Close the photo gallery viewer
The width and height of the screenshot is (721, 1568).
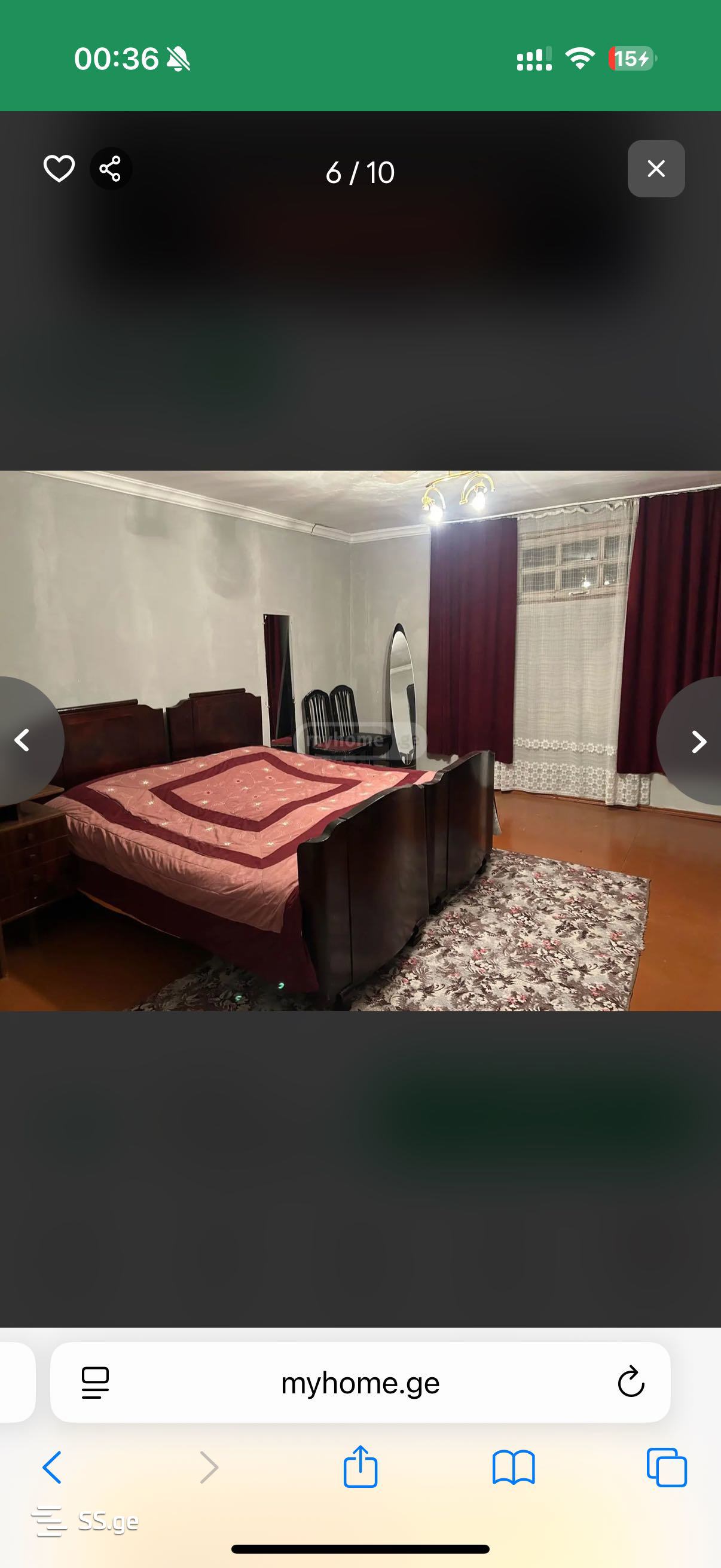tap(656, 169)
